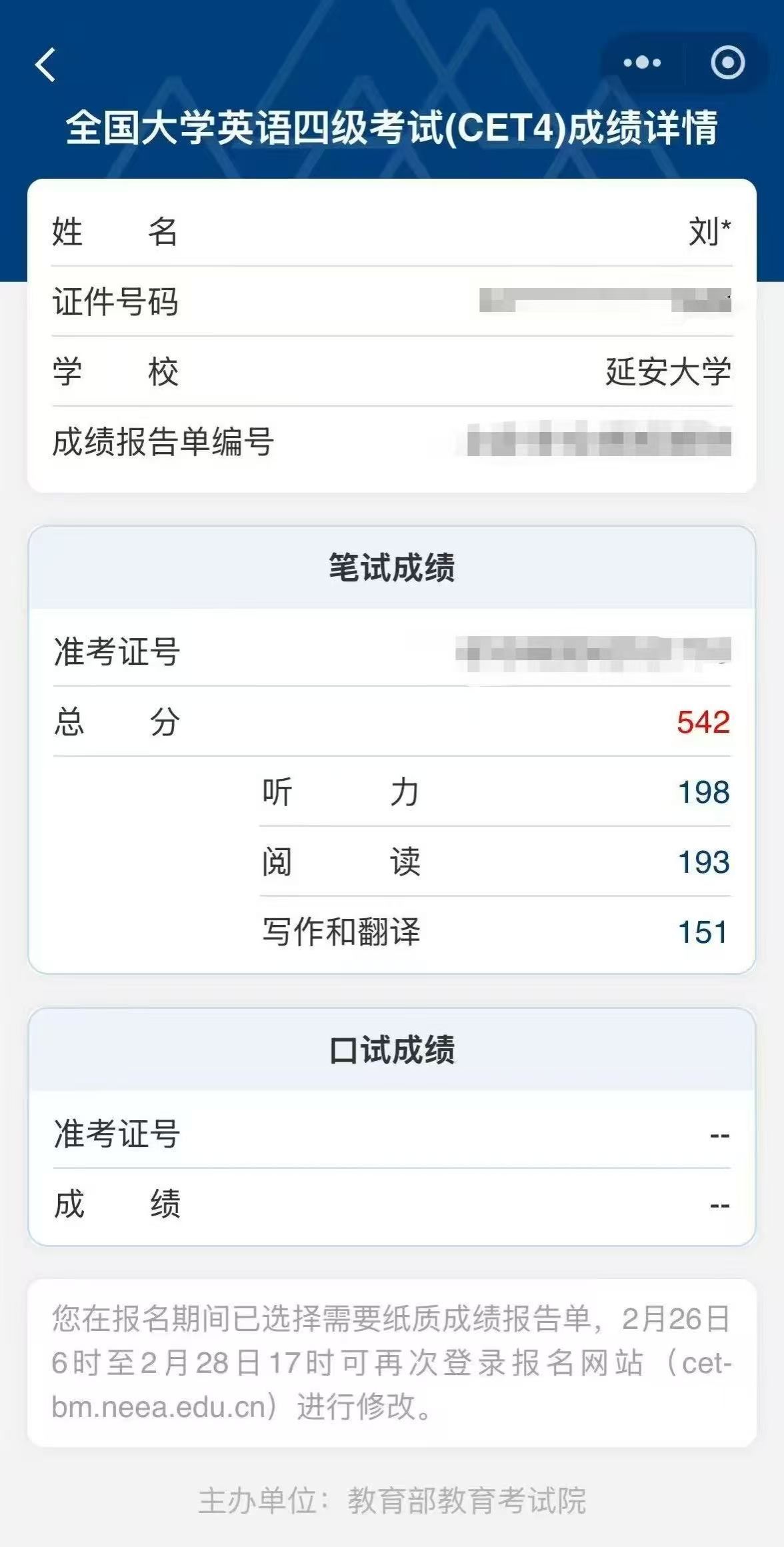This screenshot has width=784, height=1547.
Task: Open the mini program three-dot menu
Action: coord(641,63)
